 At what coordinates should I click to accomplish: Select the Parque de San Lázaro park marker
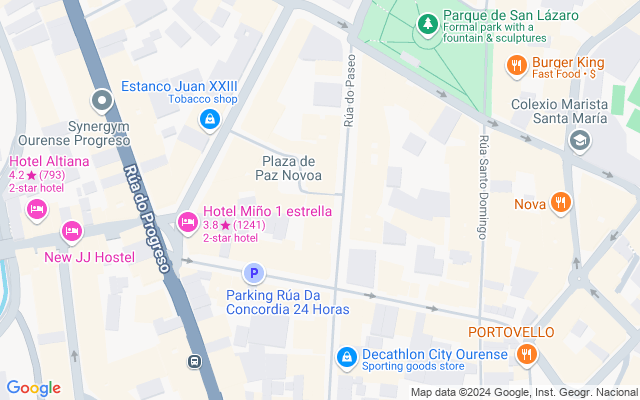tap(427, 22)
